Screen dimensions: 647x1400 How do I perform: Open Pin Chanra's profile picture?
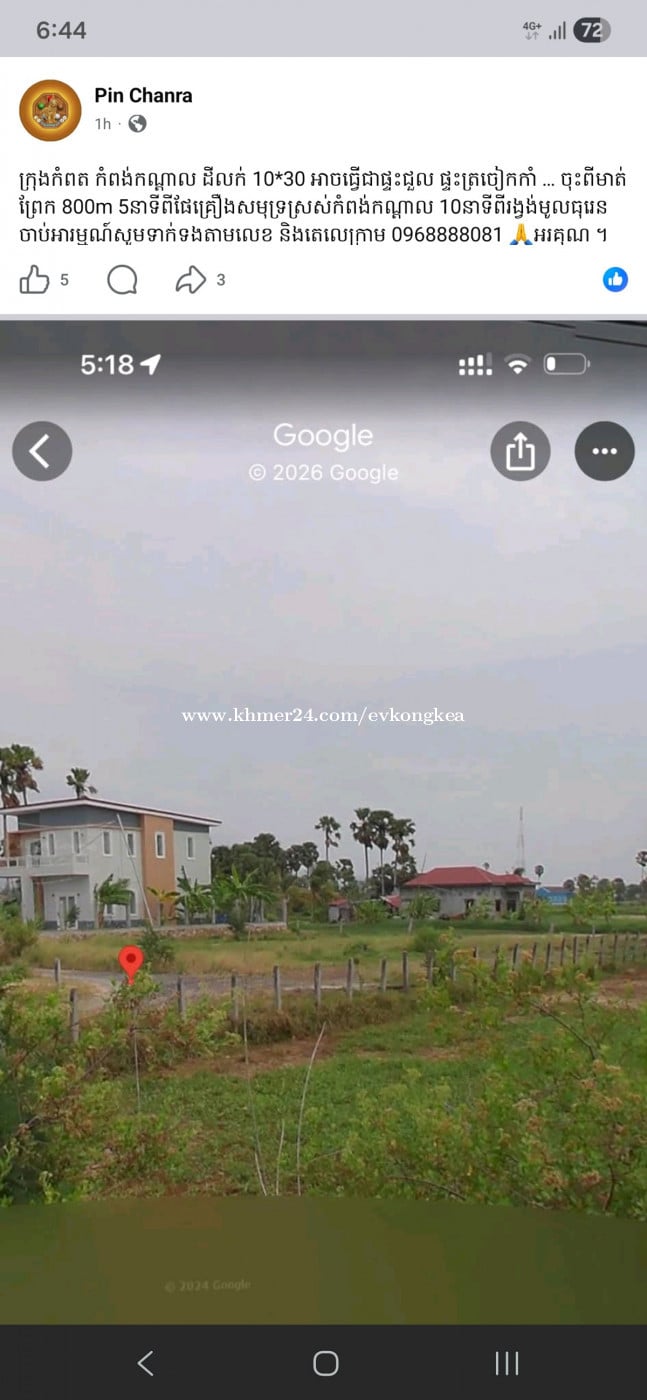point(50,110)
